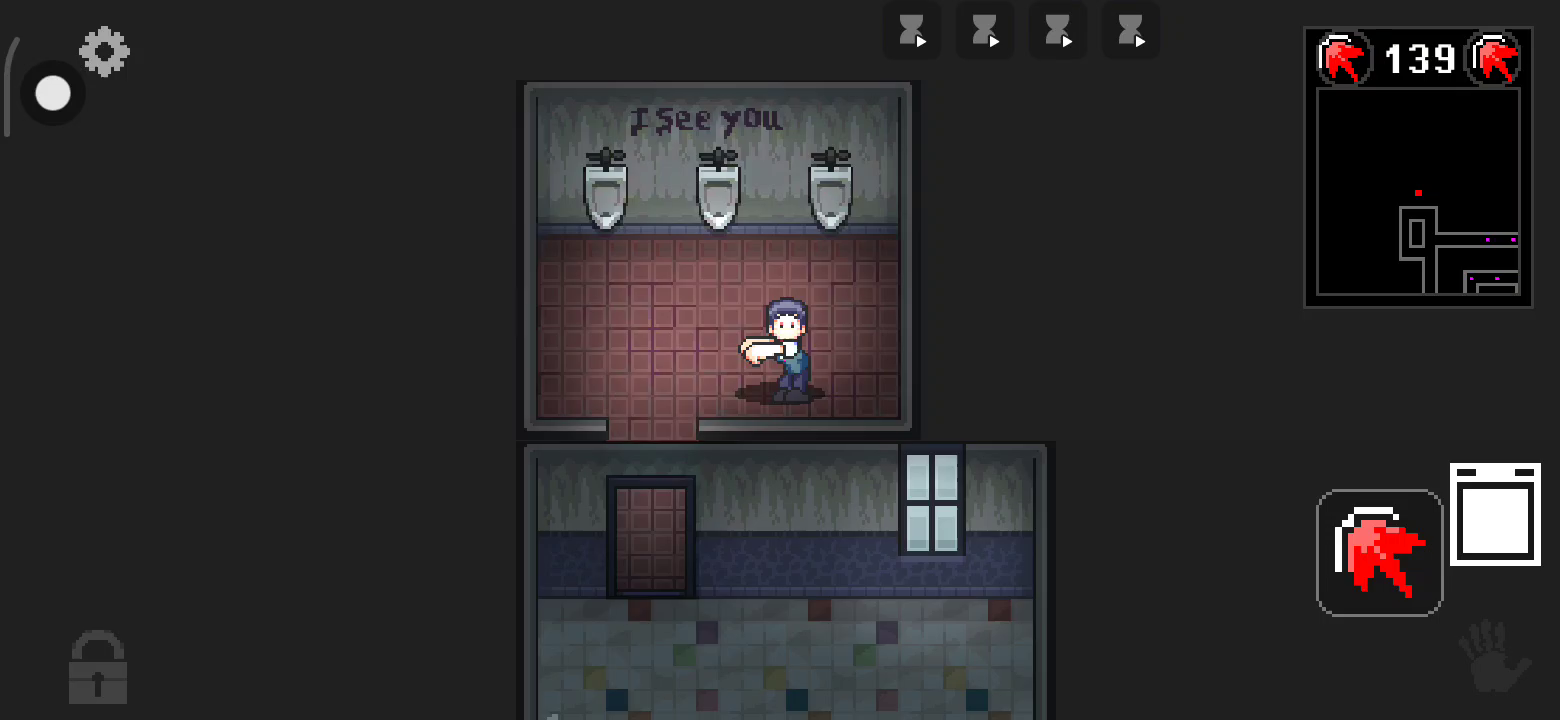The image size is (1560, 720).
Task: Use the red claw attack button
Action: pos(1379,553)
